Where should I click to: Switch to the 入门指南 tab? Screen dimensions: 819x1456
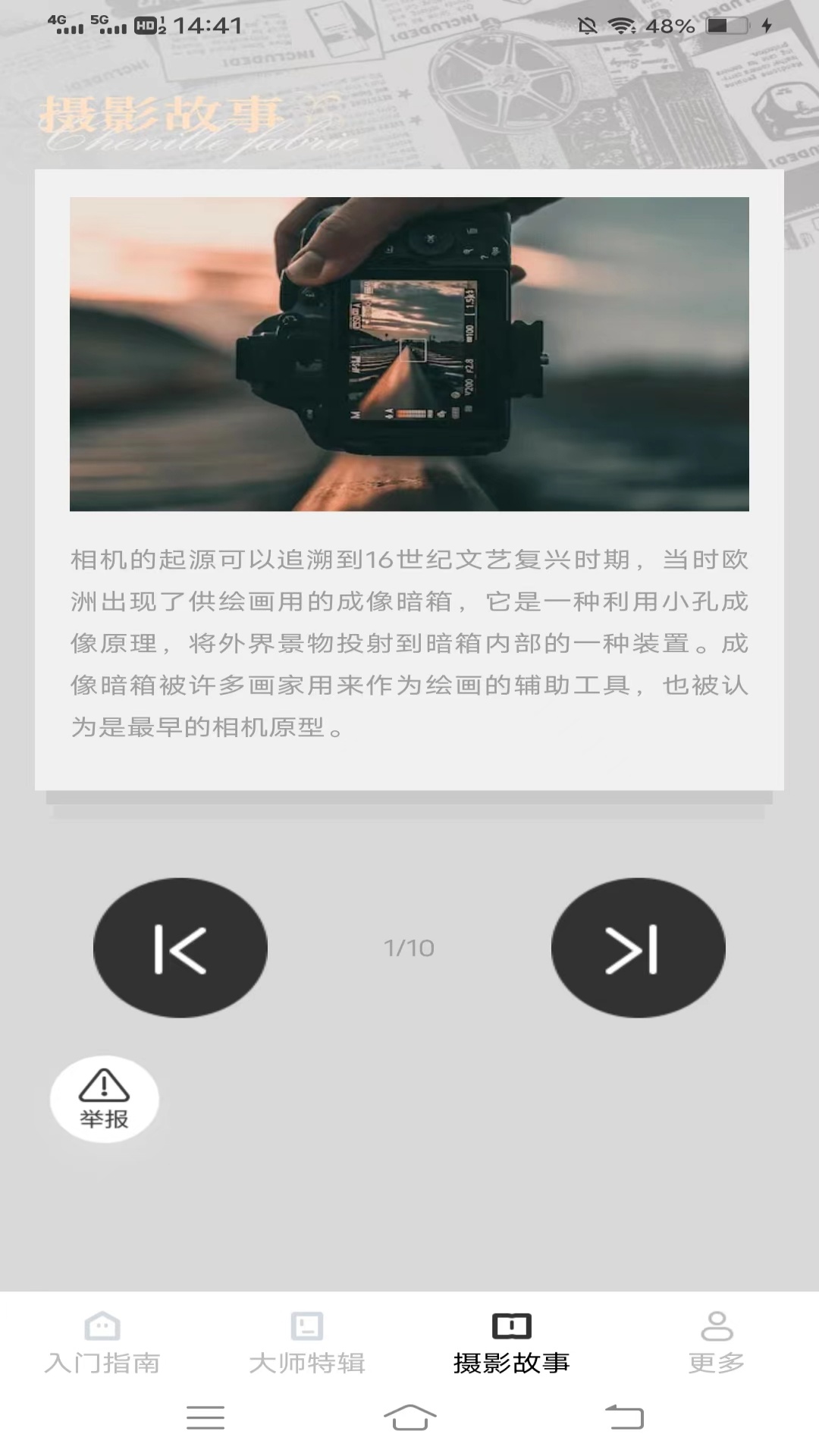(x=102, y=1343)
